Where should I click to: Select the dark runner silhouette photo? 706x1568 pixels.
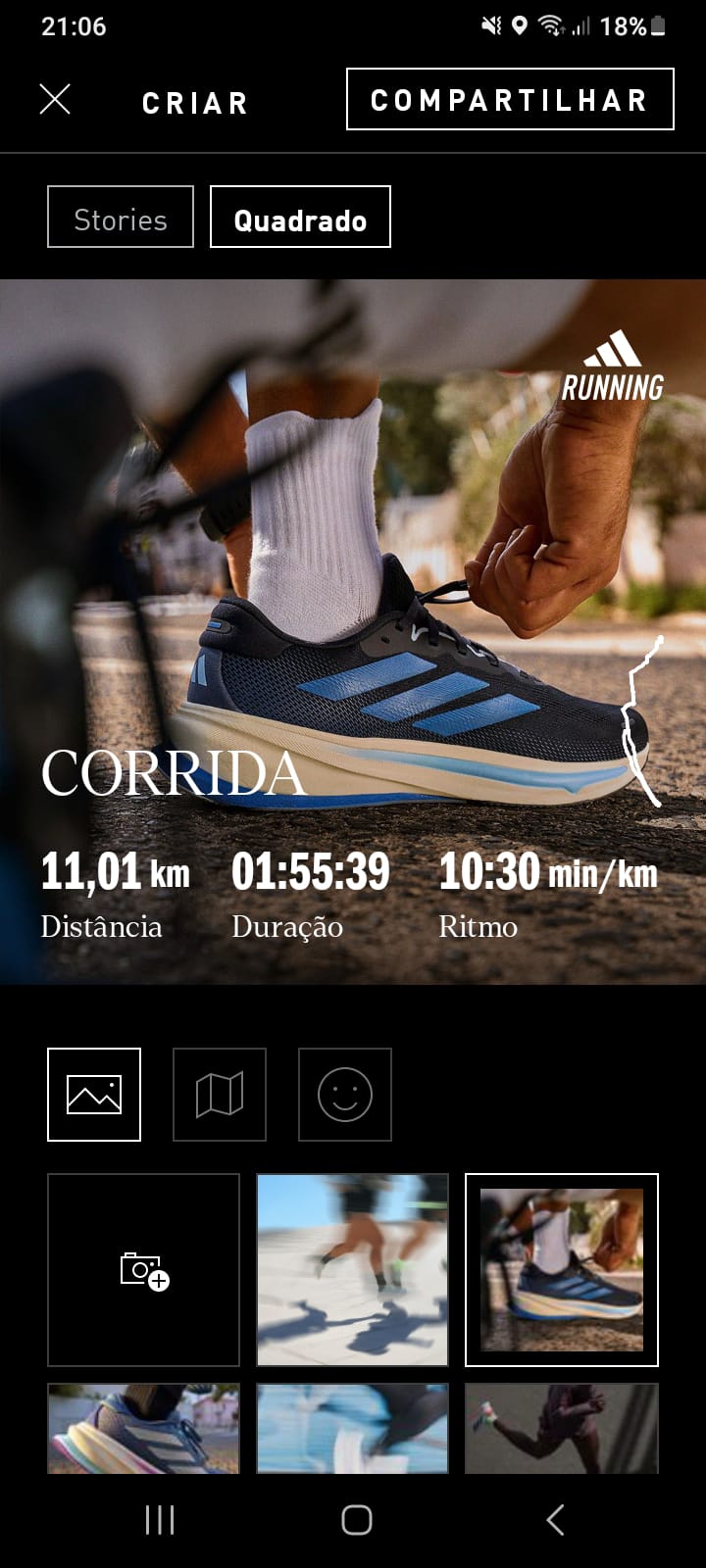(562, 1428)
